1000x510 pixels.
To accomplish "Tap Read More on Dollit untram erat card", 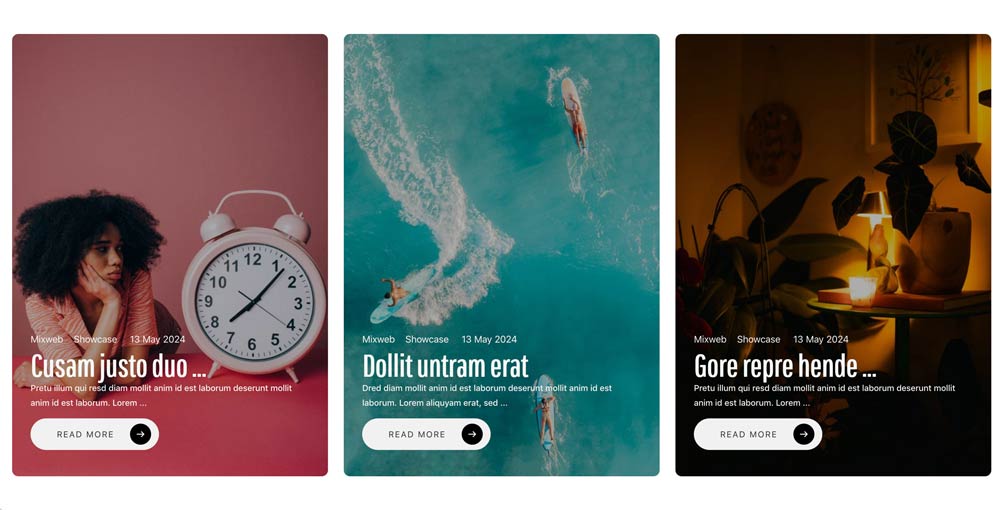I will (x=426, y=434).
